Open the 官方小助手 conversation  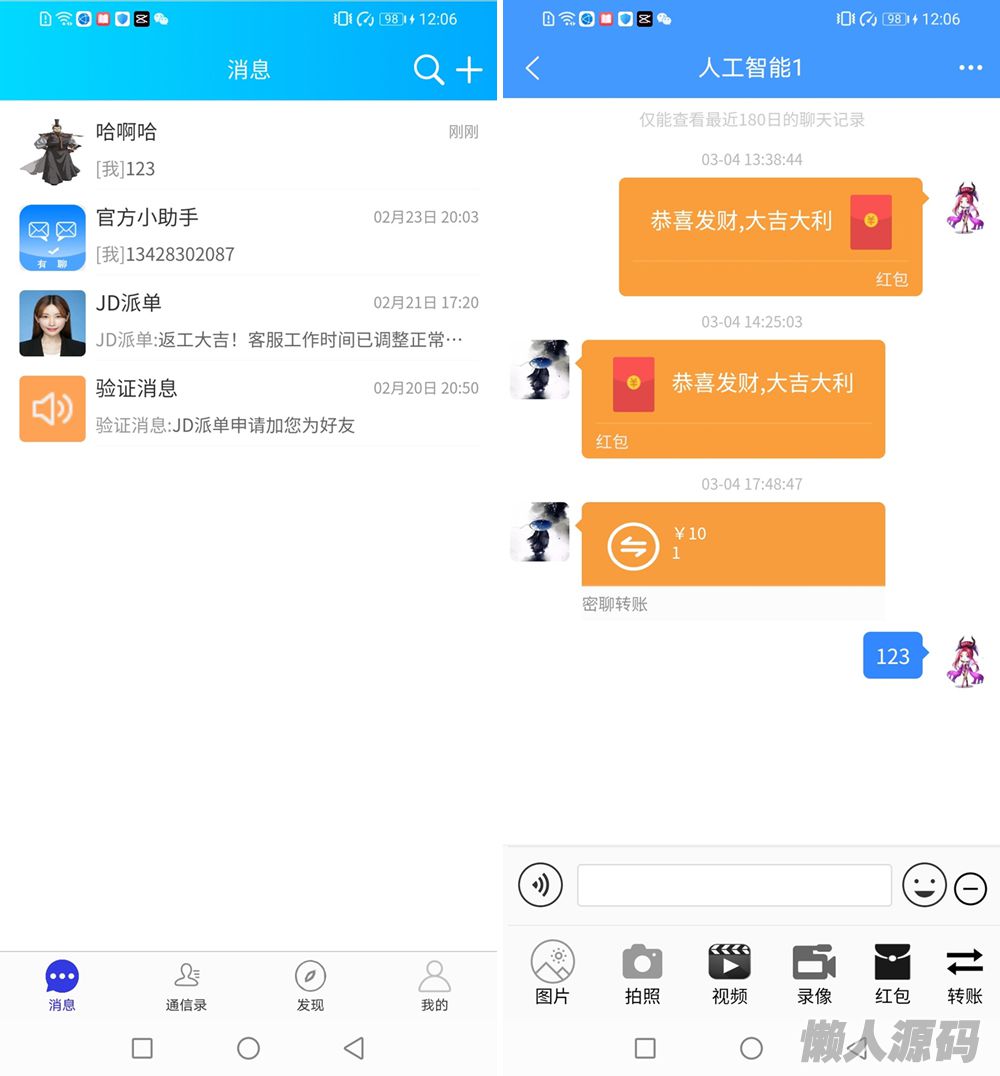(x=248, y=235)
